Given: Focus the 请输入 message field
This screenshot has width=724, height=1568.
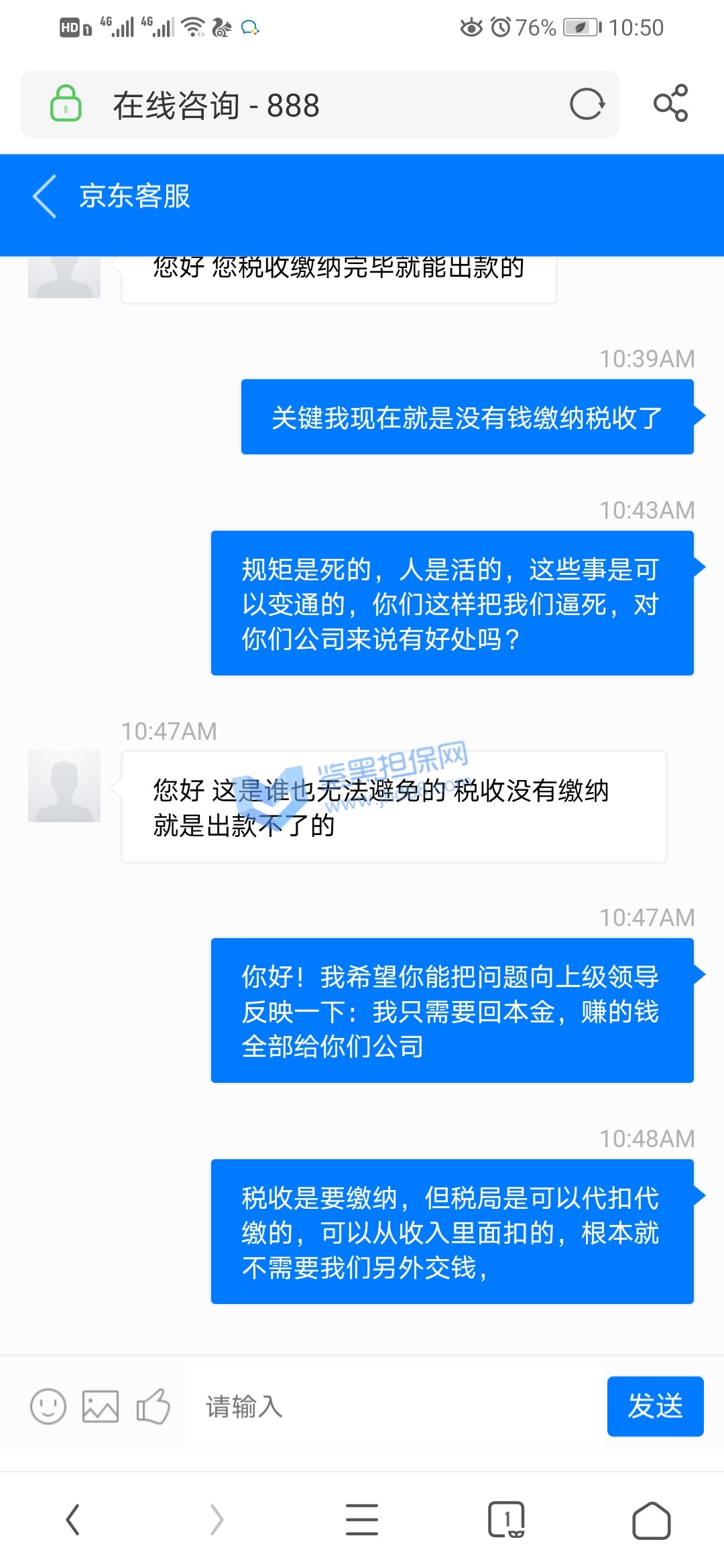Looking at the screenshot, I should pos(394,1406).
